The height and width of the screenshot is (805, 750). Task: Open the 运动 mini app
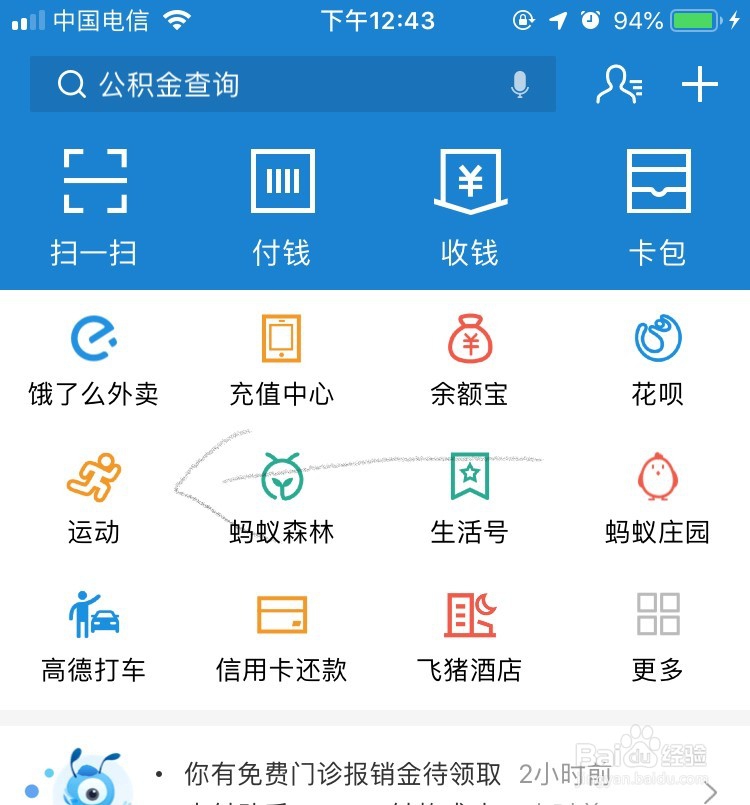[94, 497]
